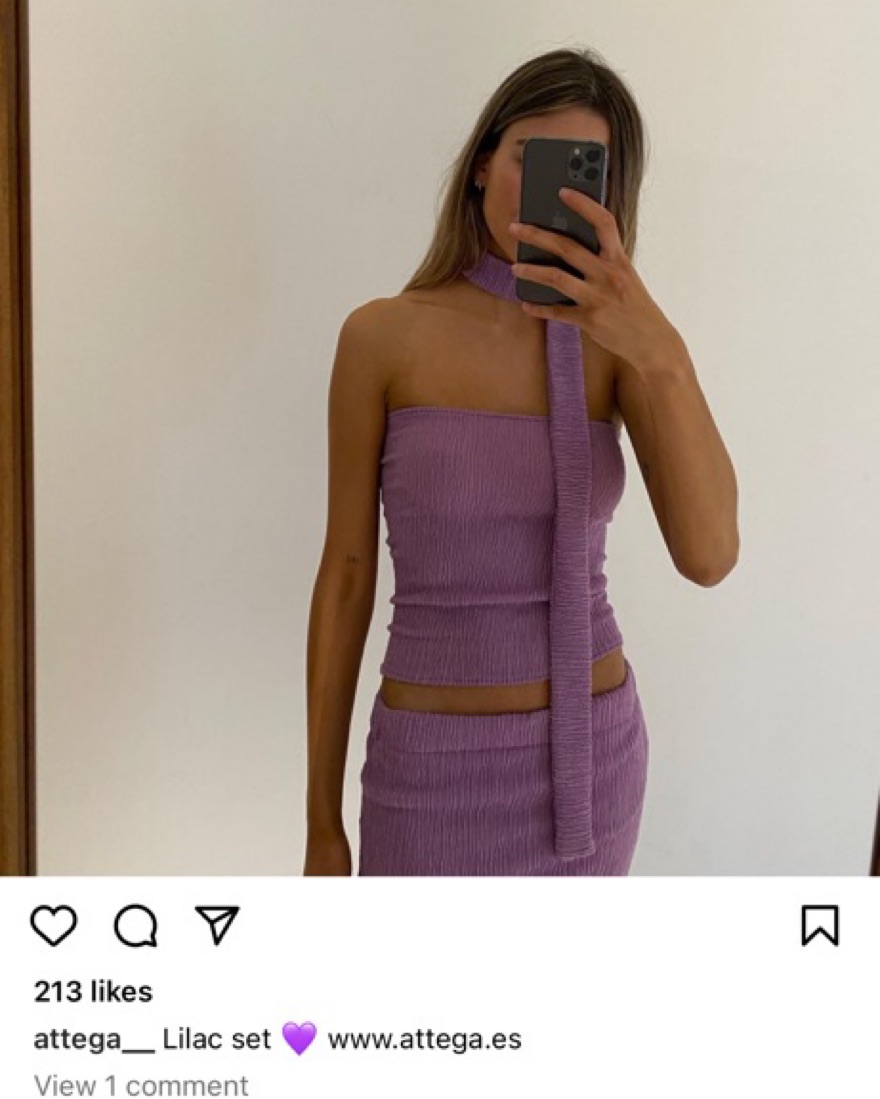This screenshot has width=880, height=1099.
Task: See who liked via 213 likes
Action: (93, 992)
